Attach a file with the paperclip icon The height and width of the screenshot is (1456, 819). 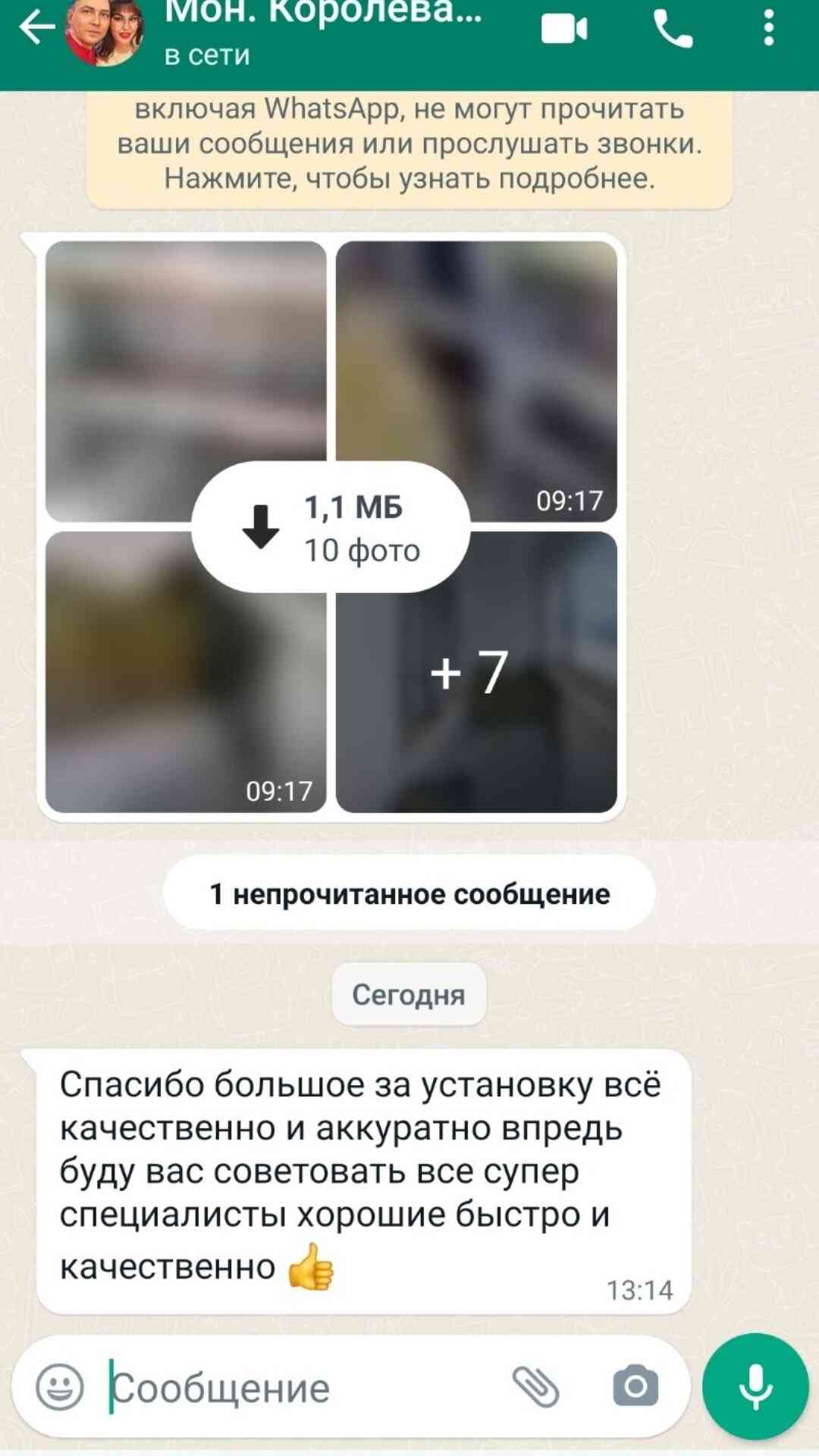click(x=536, y=1387)
